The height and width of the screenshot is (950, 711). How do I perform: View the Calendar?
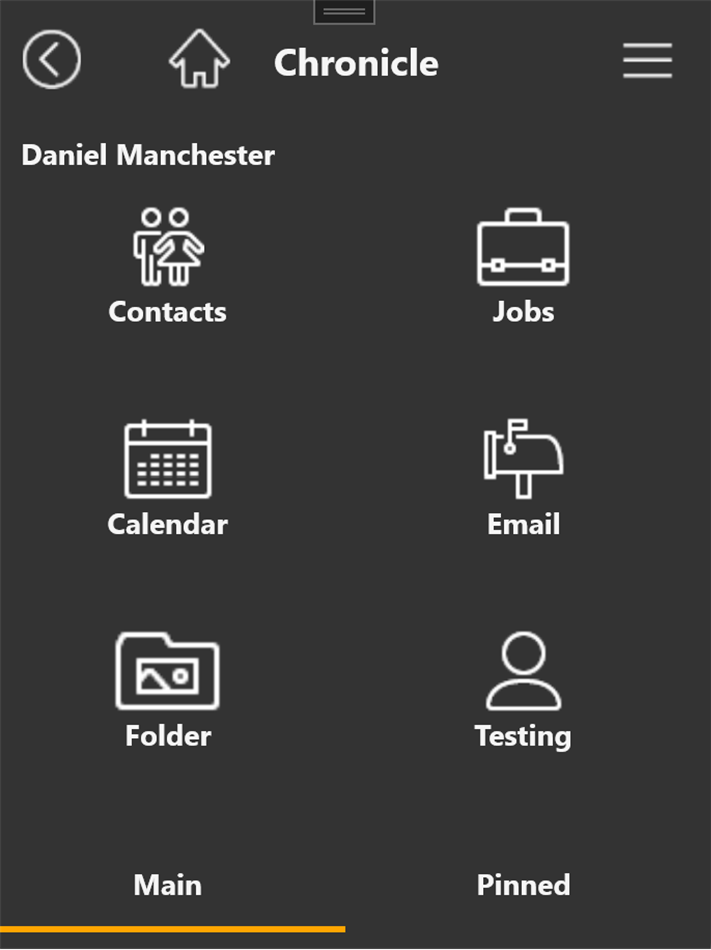coord(167,478)
